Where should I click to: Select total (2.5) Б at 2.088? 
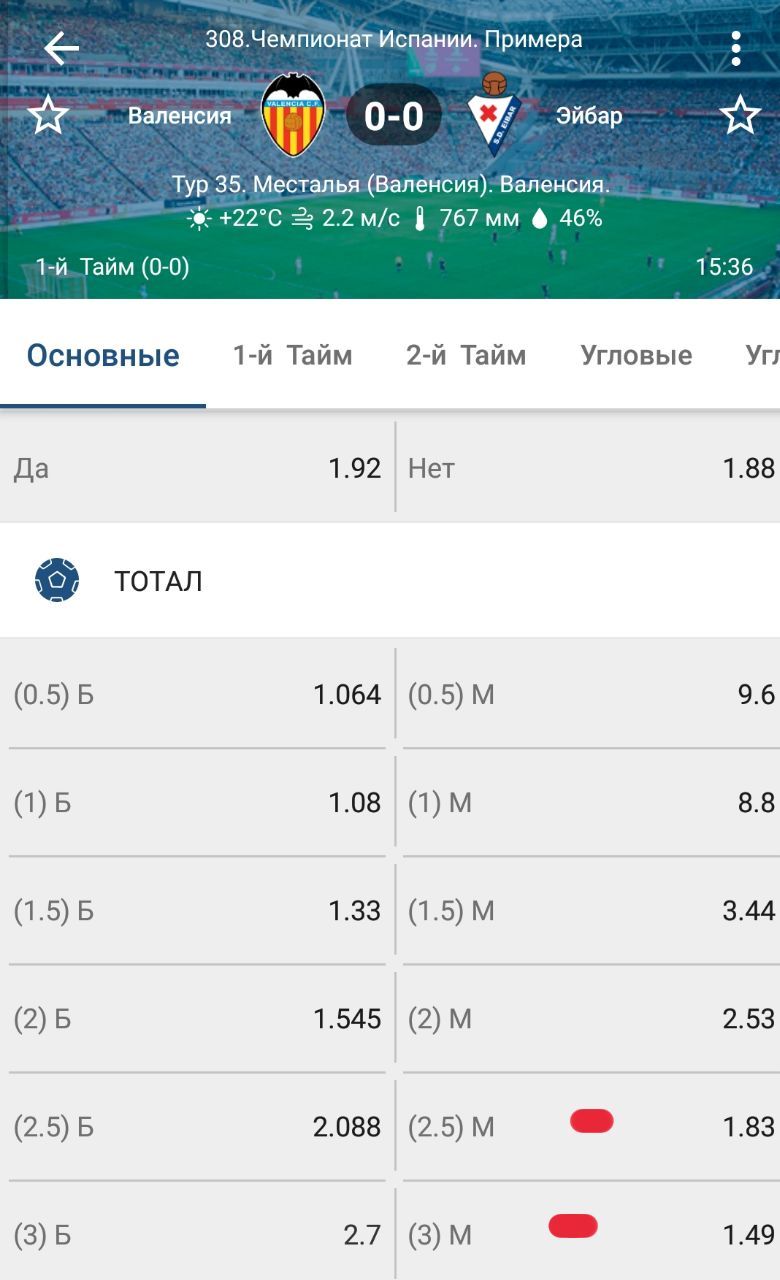click(x=197, y=1127)
